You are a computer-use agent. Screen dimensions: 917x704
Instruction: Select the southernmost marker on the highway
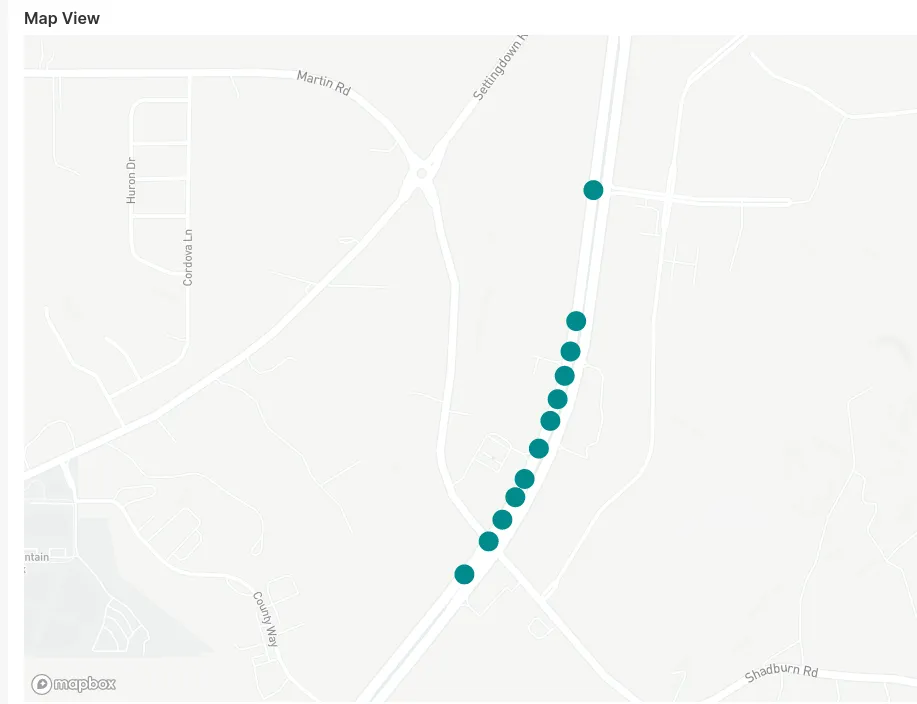(x=464, y=574)
